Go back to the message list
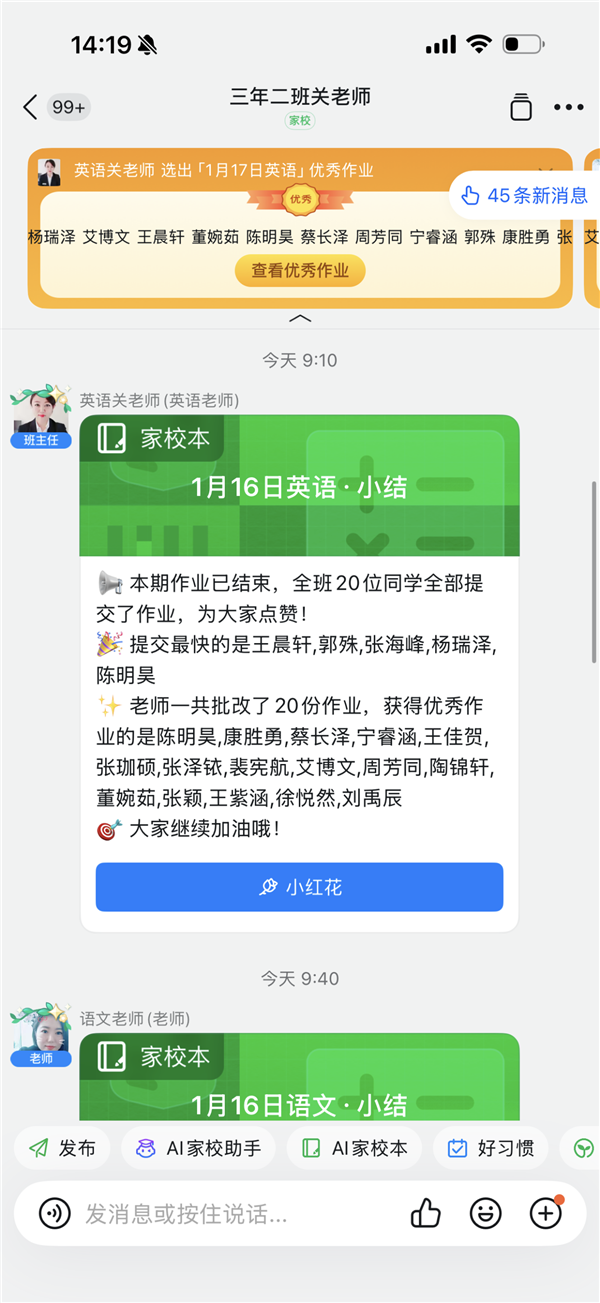 [30, 108]
